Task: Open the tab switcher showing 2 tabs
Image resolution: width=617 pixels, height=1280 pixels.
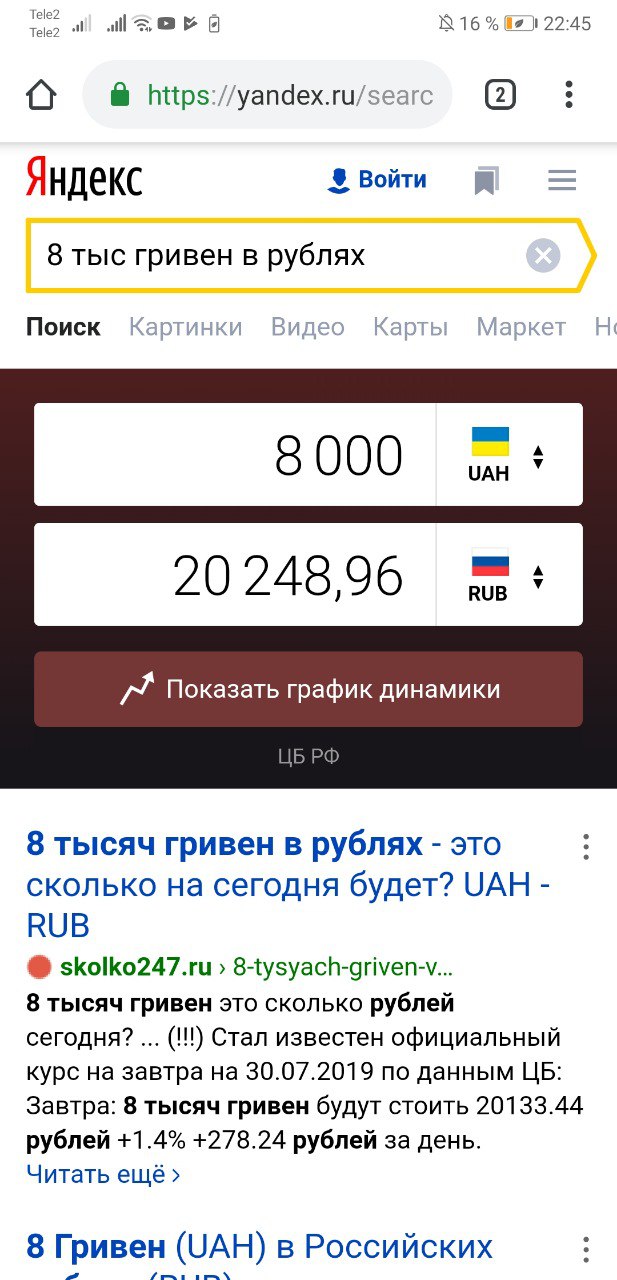Action: (500, 95)
